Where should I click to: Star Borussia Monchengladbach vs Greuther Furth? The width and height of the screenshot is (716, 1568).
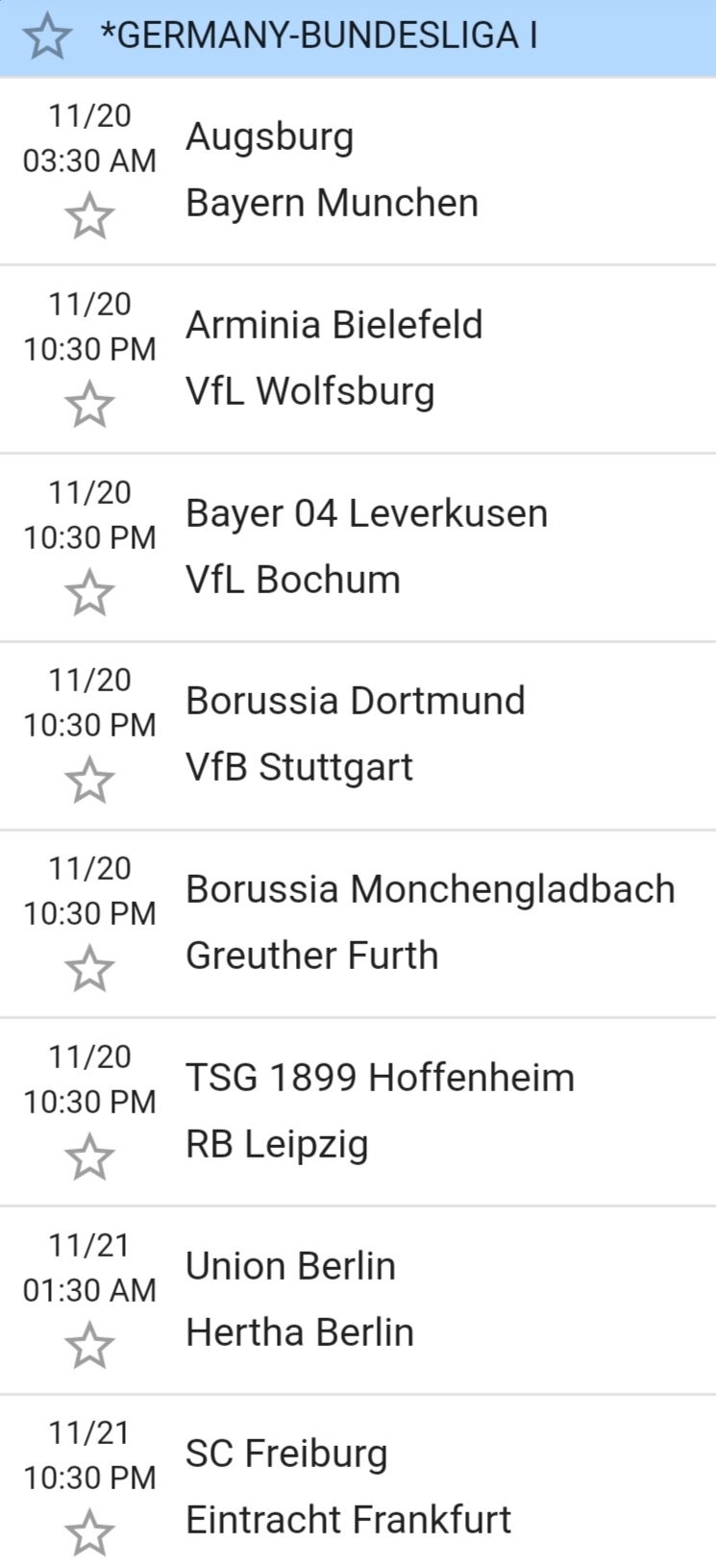89,968
